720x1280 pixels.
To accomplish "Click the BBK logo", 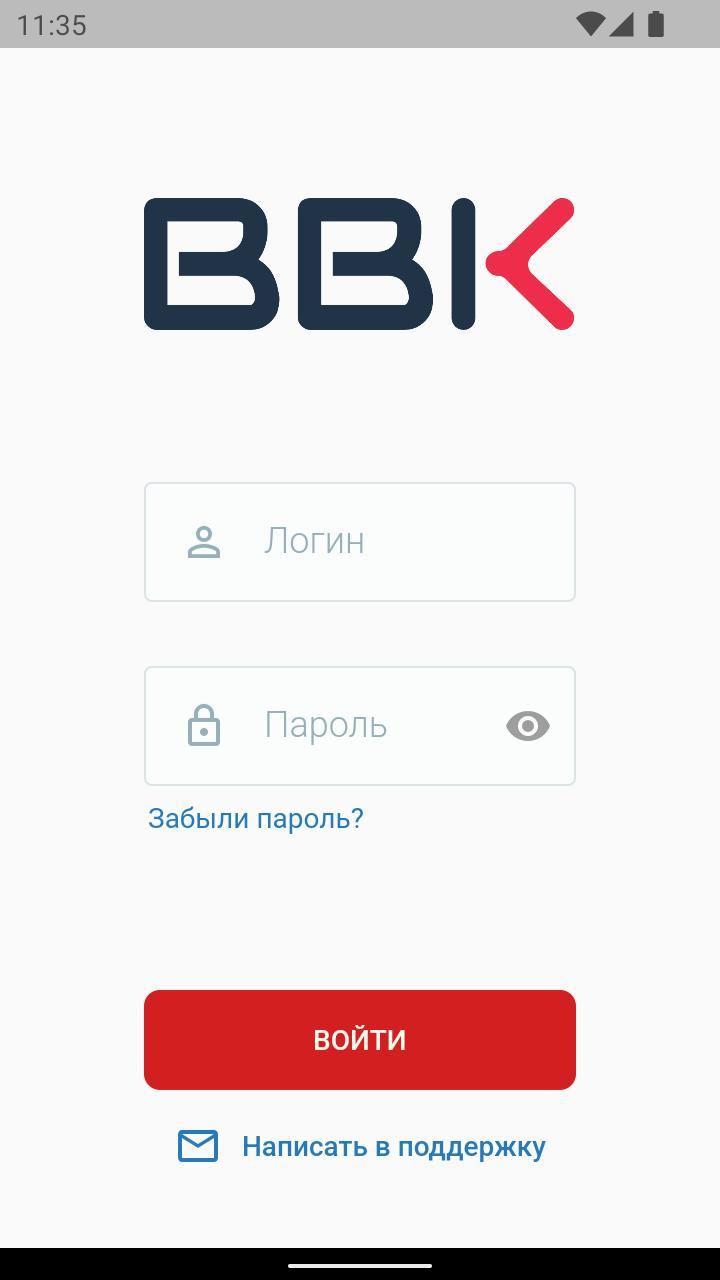I will coord(360,262).
